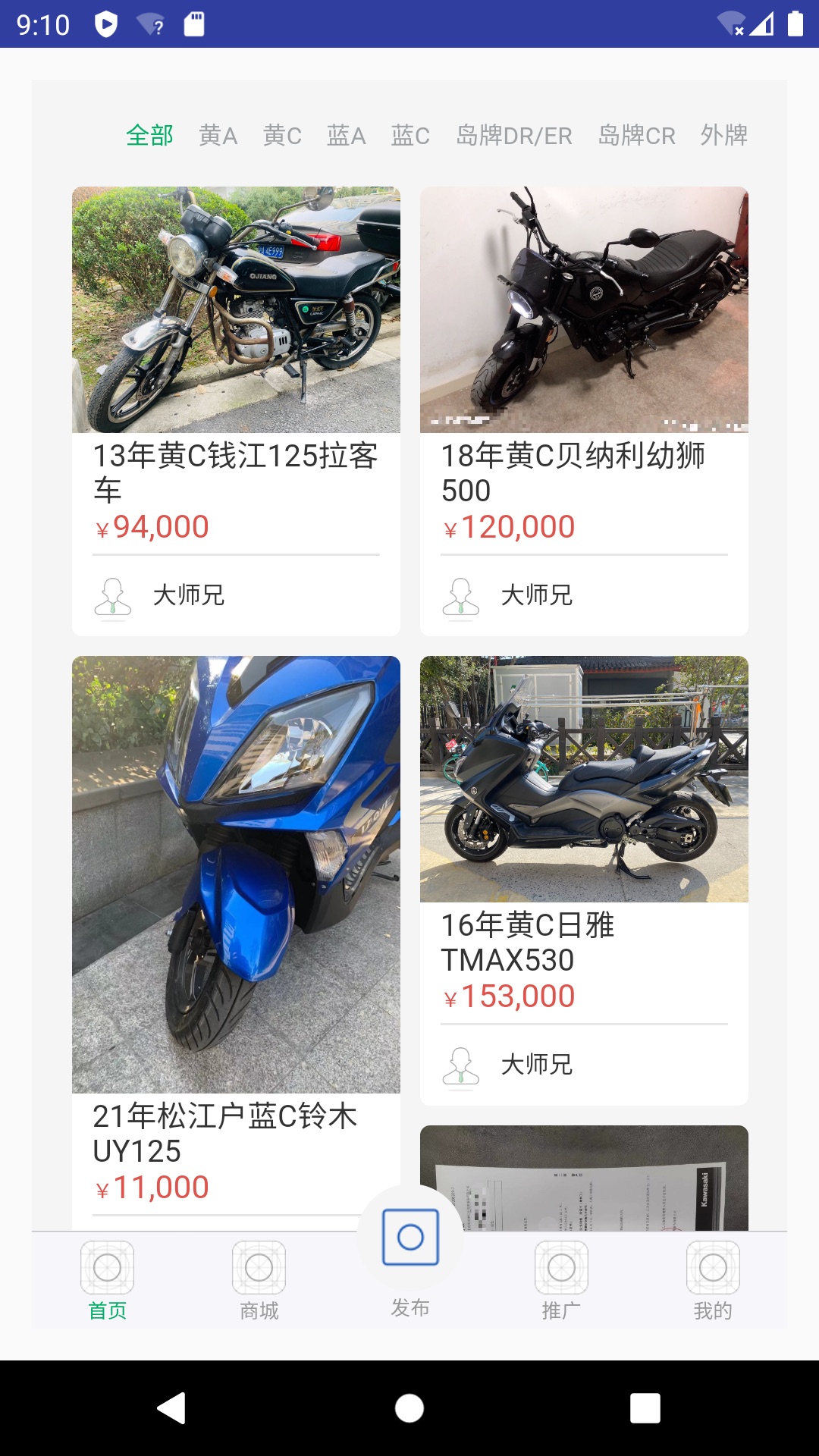Viewport: 819px width, 1456px height.
Task: Switch to the 商城 tab
Action: pyautogui.click(x=259, y=1282)
